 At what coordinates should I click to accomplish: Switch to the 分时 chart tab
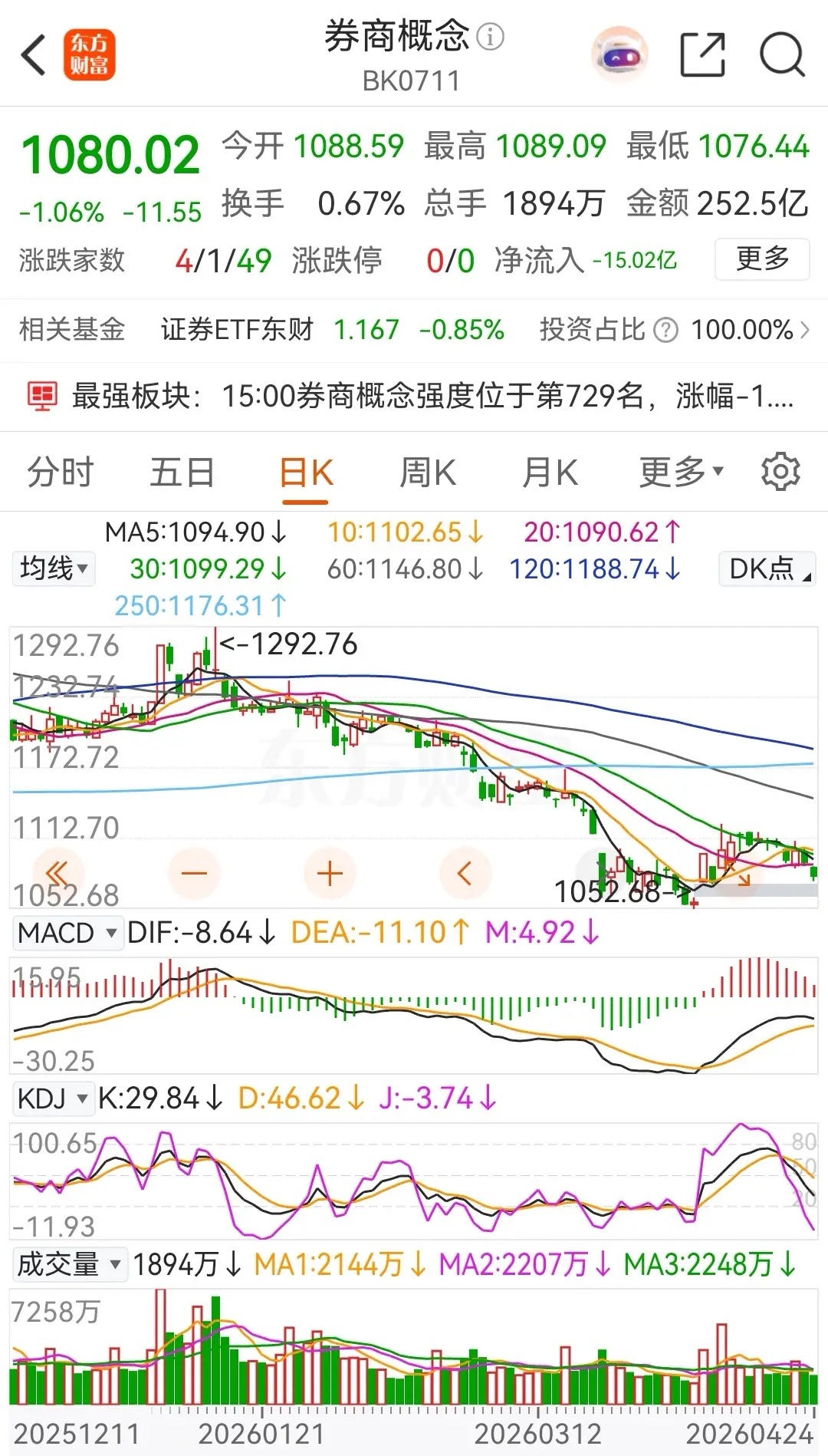(60, 472)
